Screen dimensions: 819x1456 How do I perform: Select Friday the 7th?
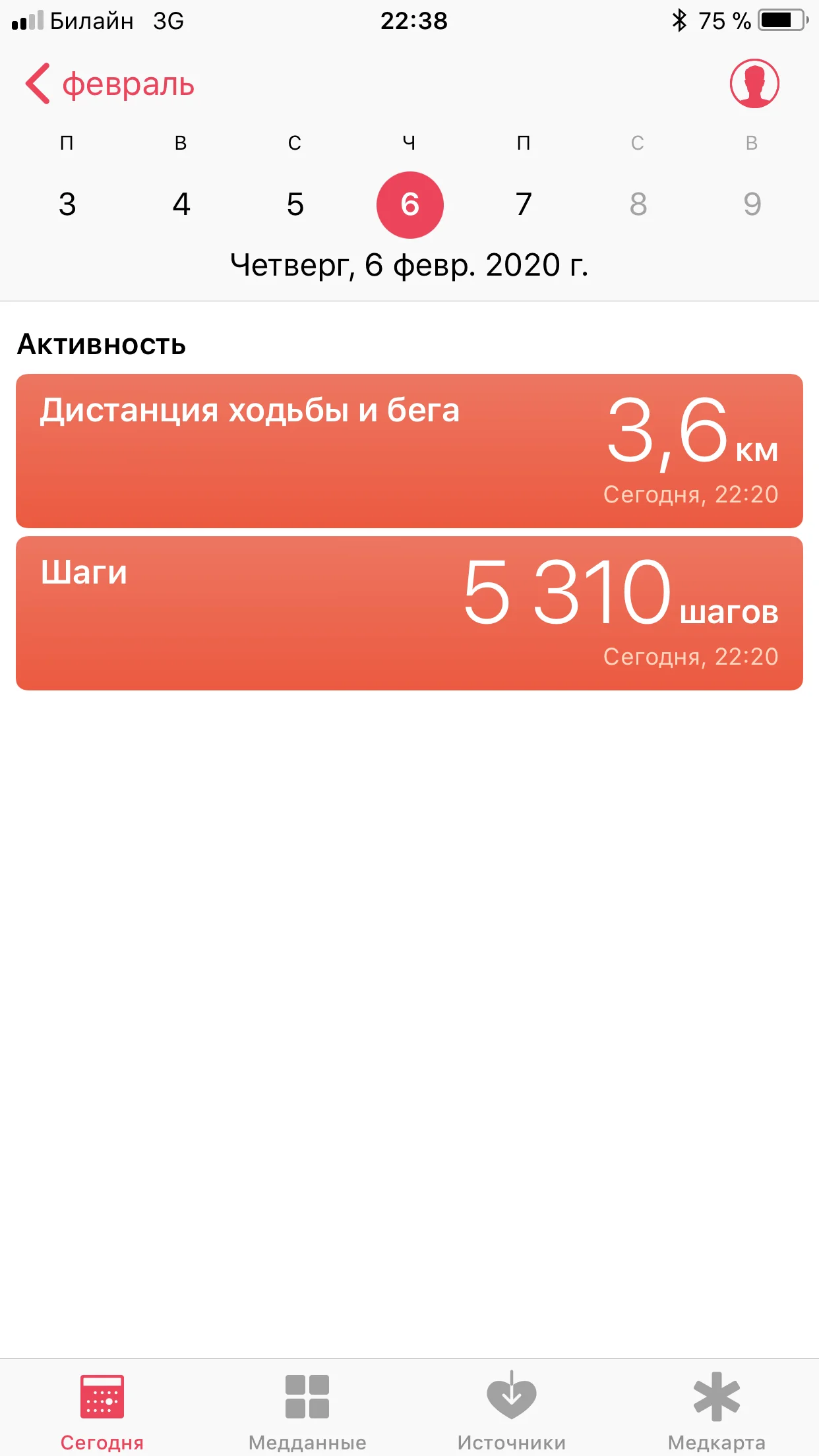click(x=524, y=204)
